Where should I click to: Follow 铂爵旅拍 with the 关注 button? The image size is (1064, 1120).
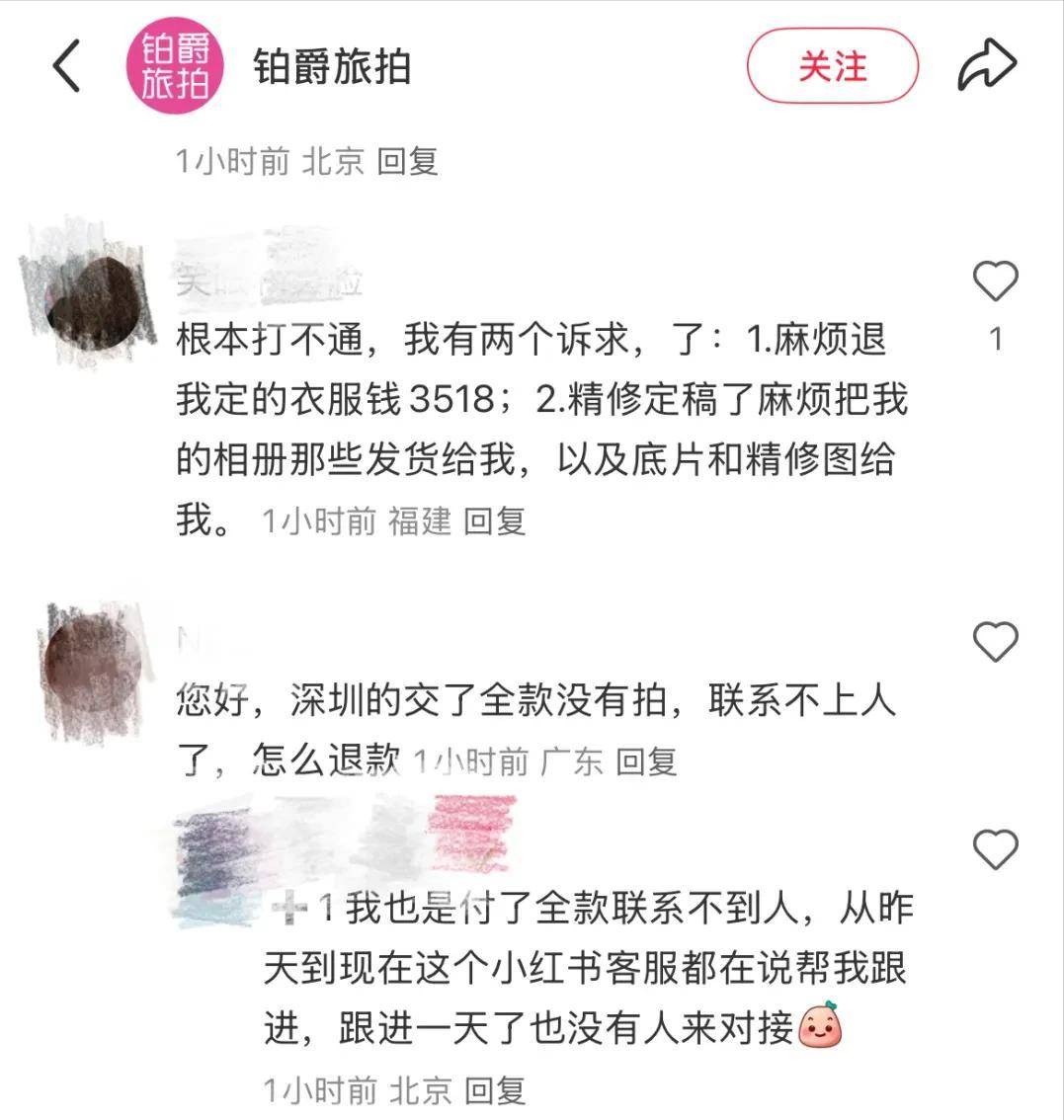click(832, 67)
